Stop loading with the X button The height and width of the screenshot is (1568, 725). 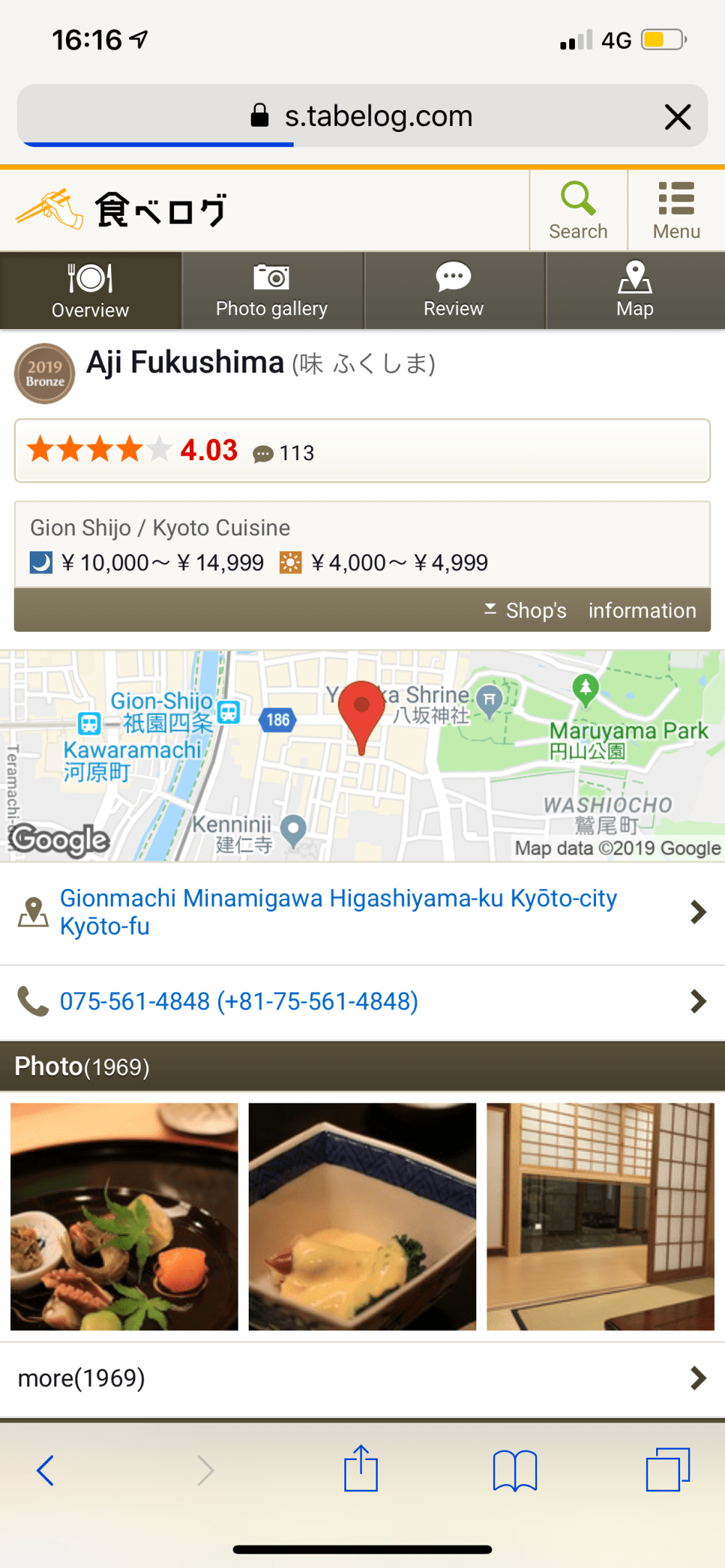[x=678, y=117]
